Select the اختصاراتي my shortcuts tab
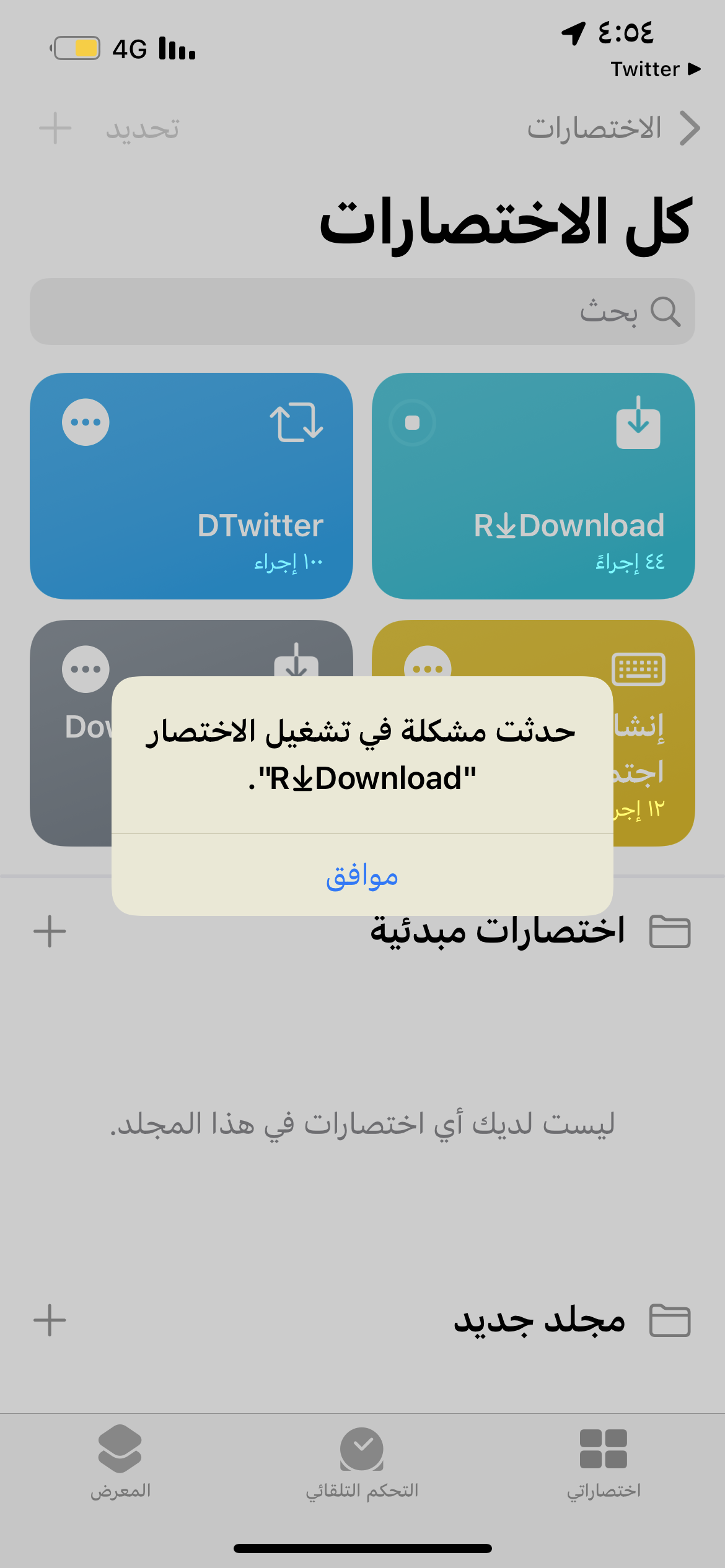 pyautogui.click(x=604, y=1461)
